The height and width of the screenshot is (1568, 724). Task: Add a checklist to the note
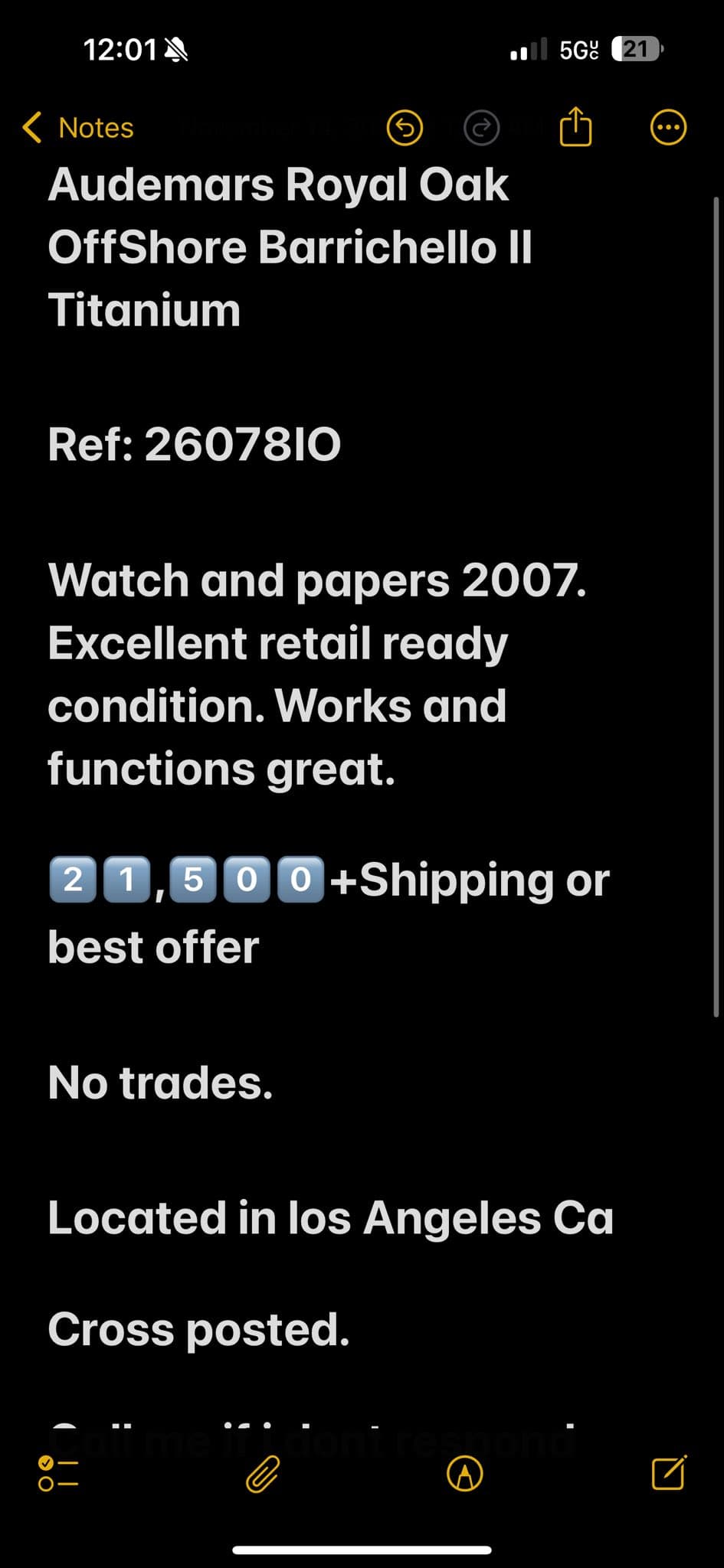click(x=58, y=1473)
